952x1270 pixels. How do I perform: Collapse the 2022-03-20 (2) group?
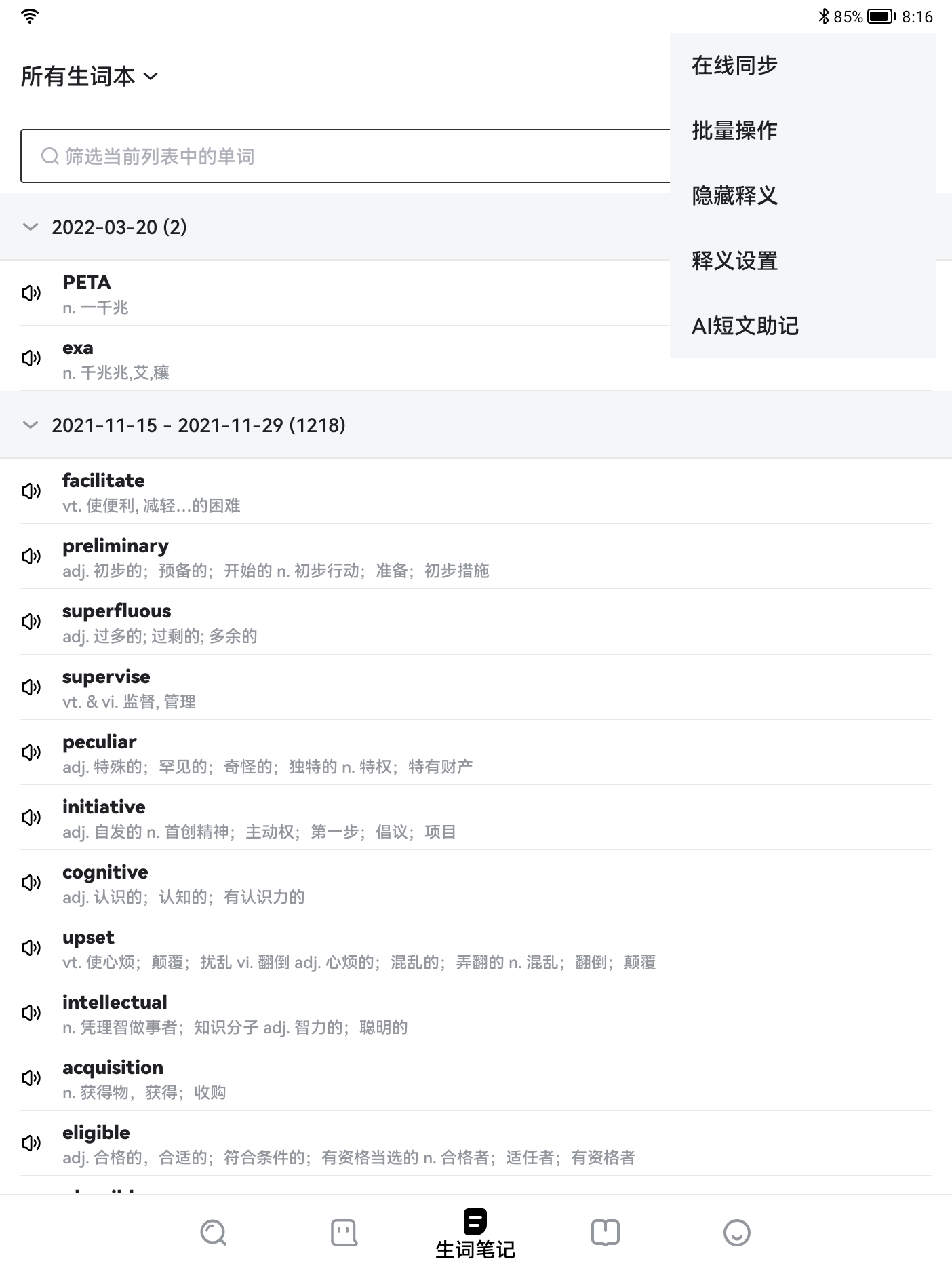coord(31,227)
